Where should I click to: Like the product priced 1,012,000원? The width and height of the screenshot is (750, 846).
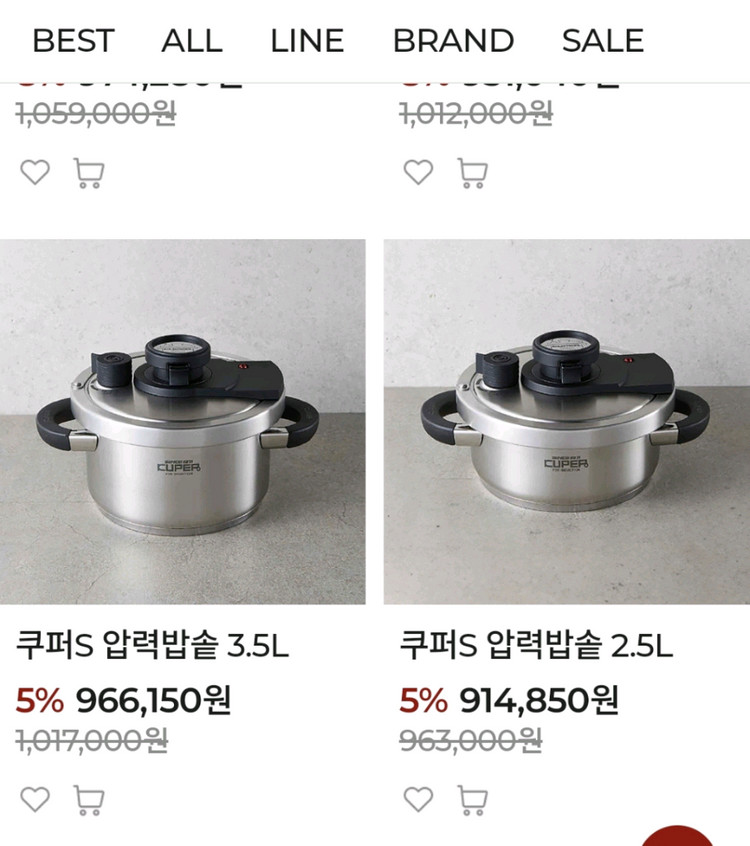click(x=418, y=172)
